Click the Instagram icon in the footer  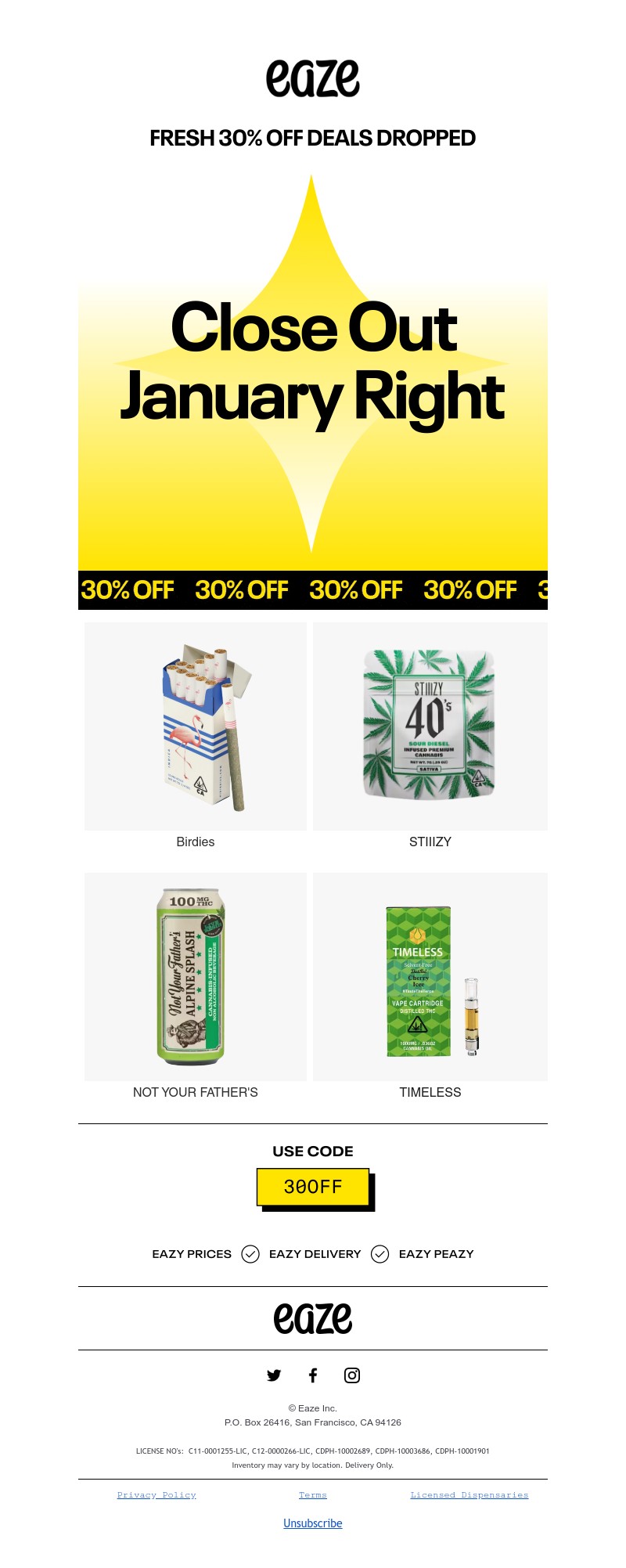pyautogui.click(x=351, y=1375)
